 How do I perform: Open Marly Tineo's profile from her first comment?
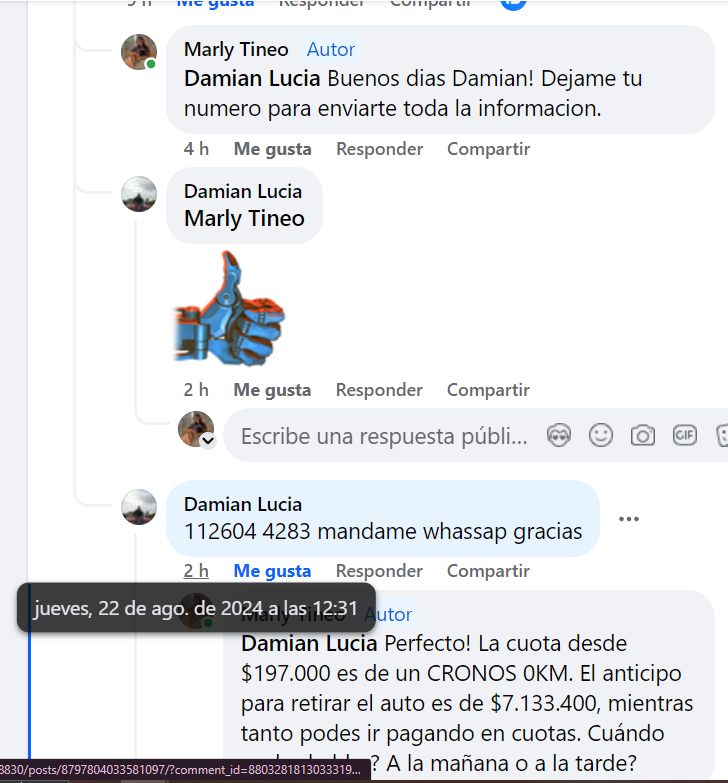[236, 50]
